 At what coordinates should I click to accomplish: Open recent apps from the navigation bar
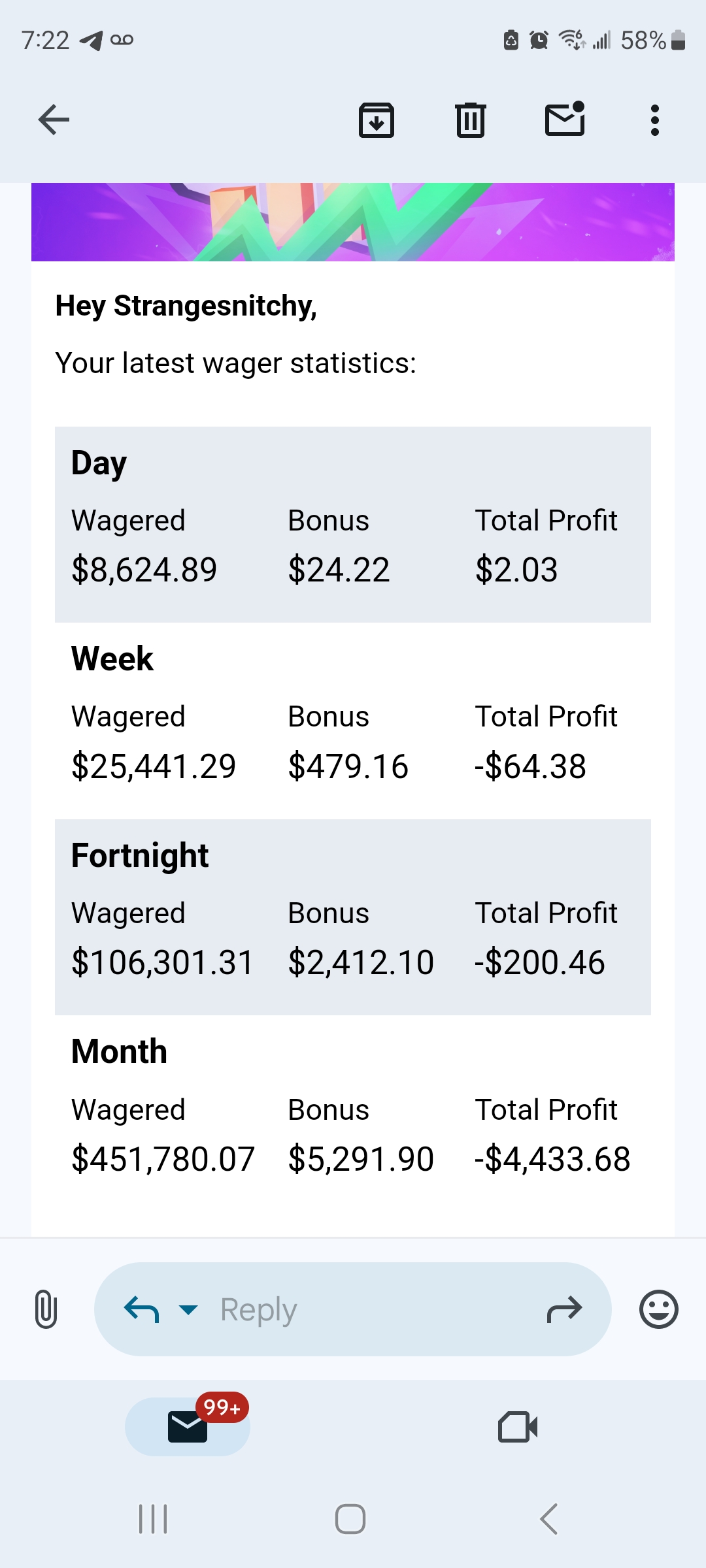153,1519
